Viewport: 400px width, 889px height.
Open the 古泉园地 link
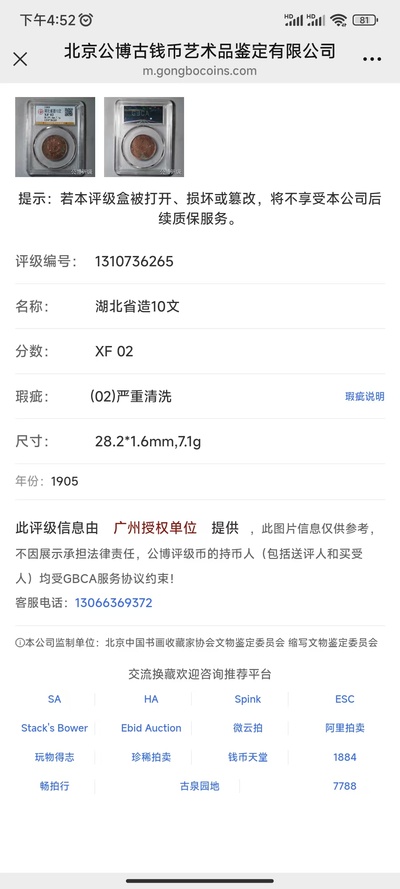pyautogui.click(x=199, y=786)
